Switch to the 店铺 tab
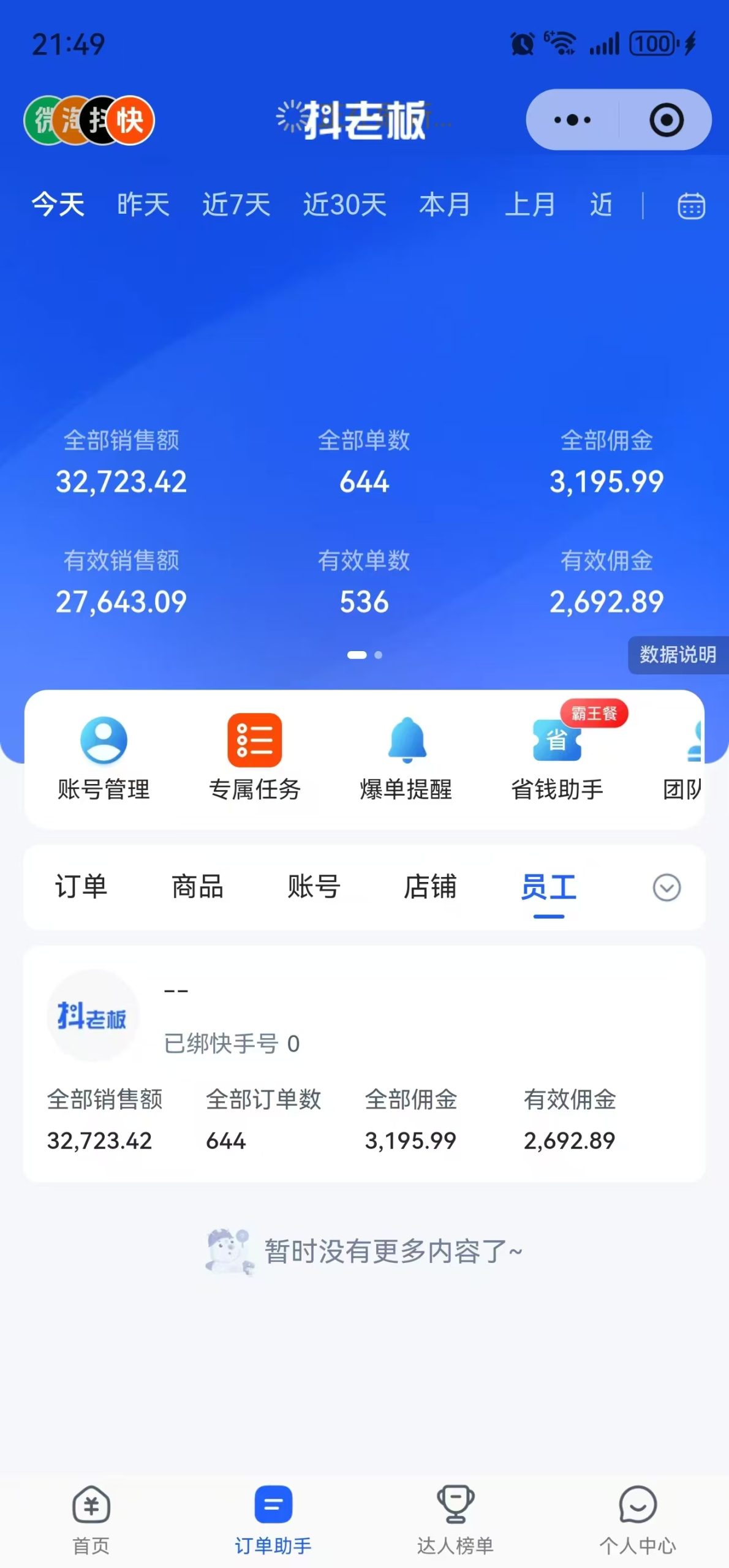The width and height of the screenshot is (729, 1568). click(x=431, y=888)
